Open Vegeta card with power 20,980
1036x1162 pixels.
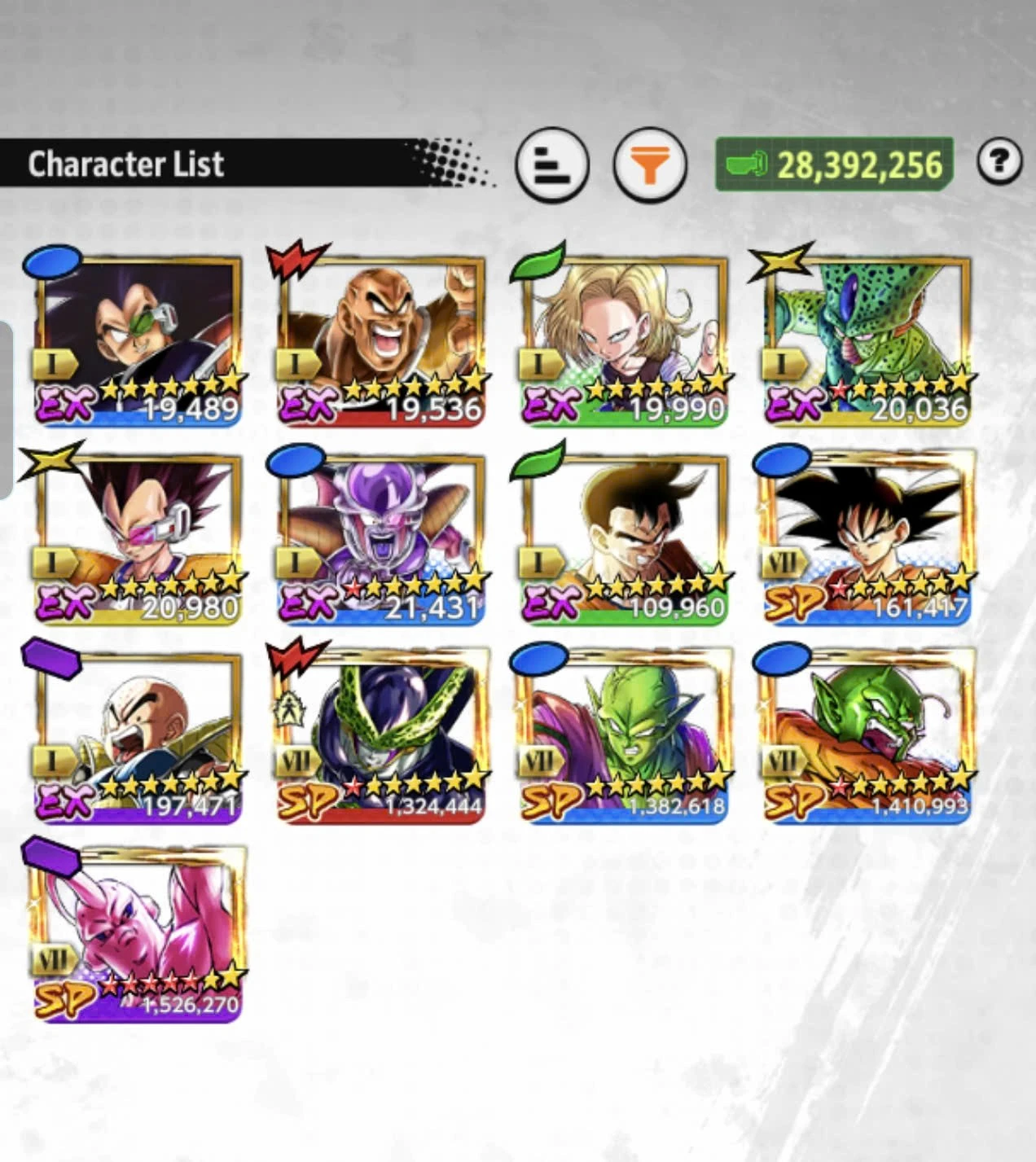point(138,537)
